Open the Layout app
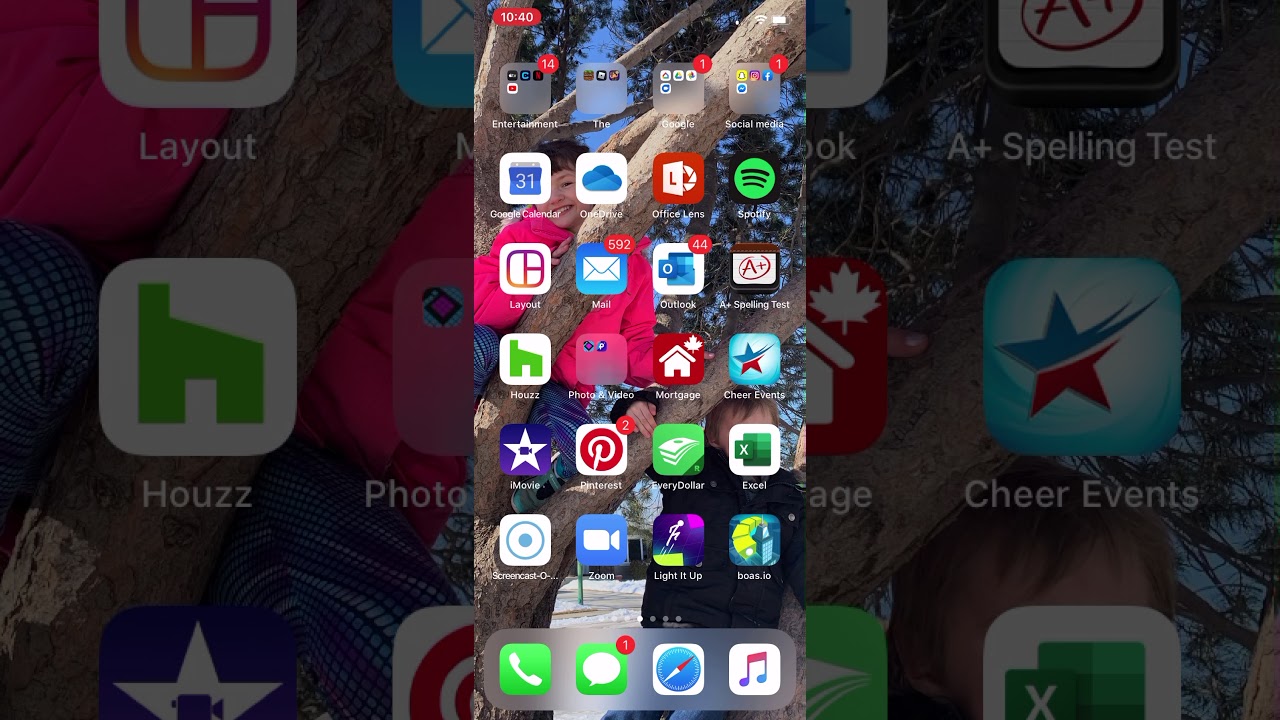The height and width of the screenshot is (720, 1280). coord(525,269)
